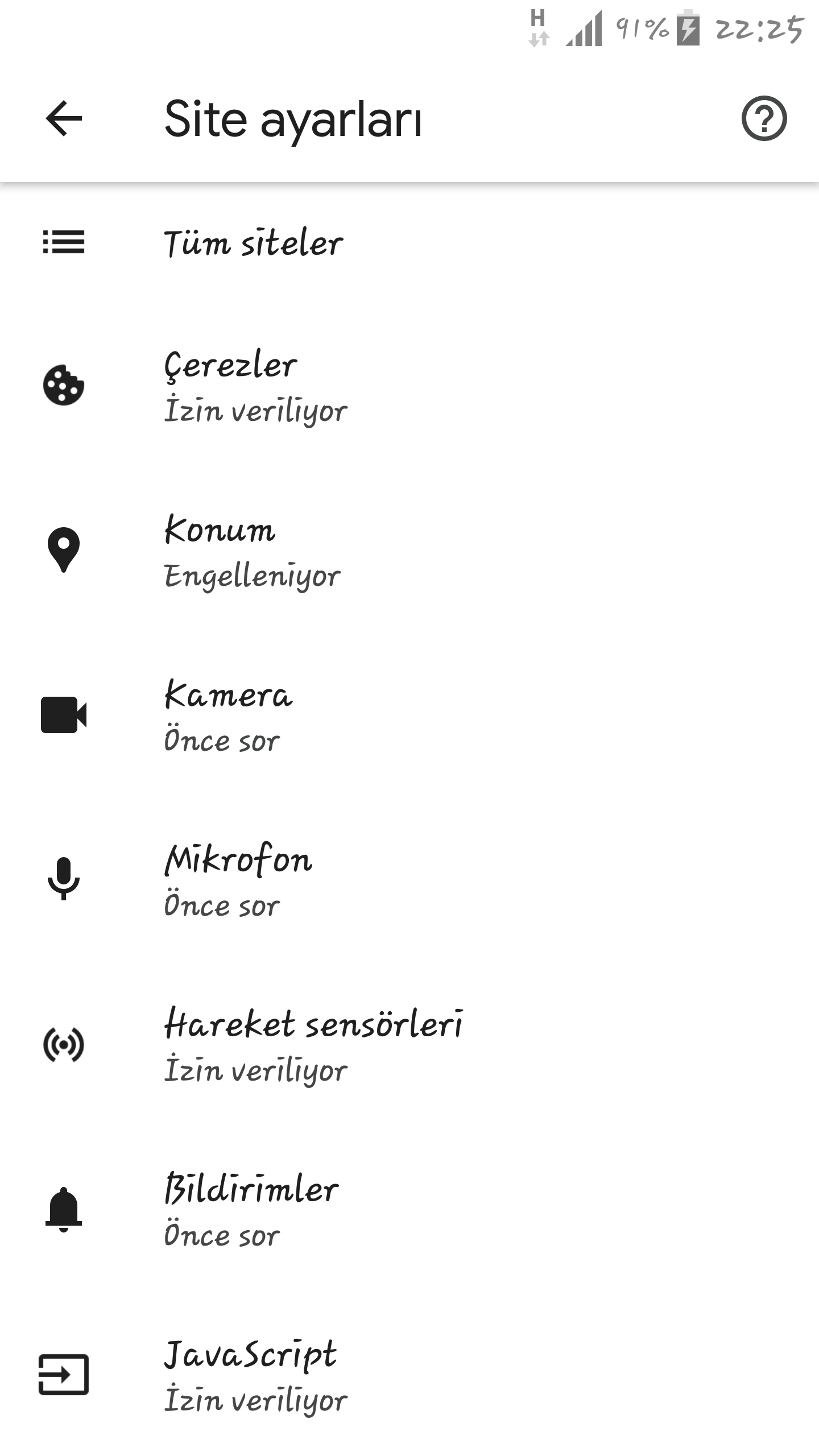Open JavaScript settings
This screenshot has height=1456, width=819.
pyautogui.click(x=255, y=1375)
